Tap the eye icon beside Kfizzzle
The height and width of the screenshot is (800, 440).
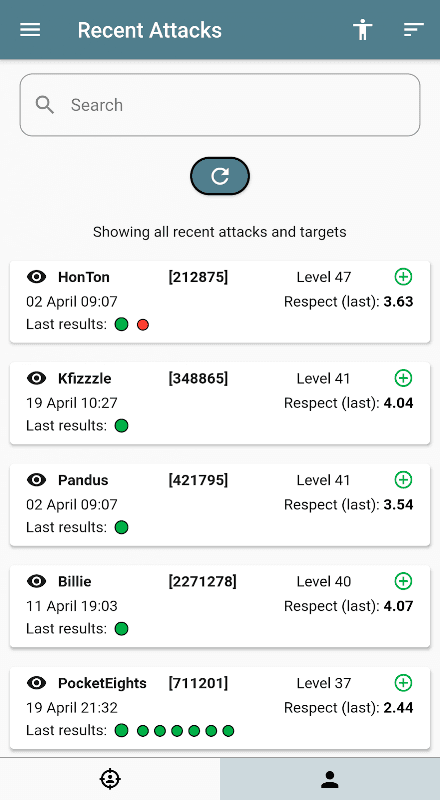[36, 379]
